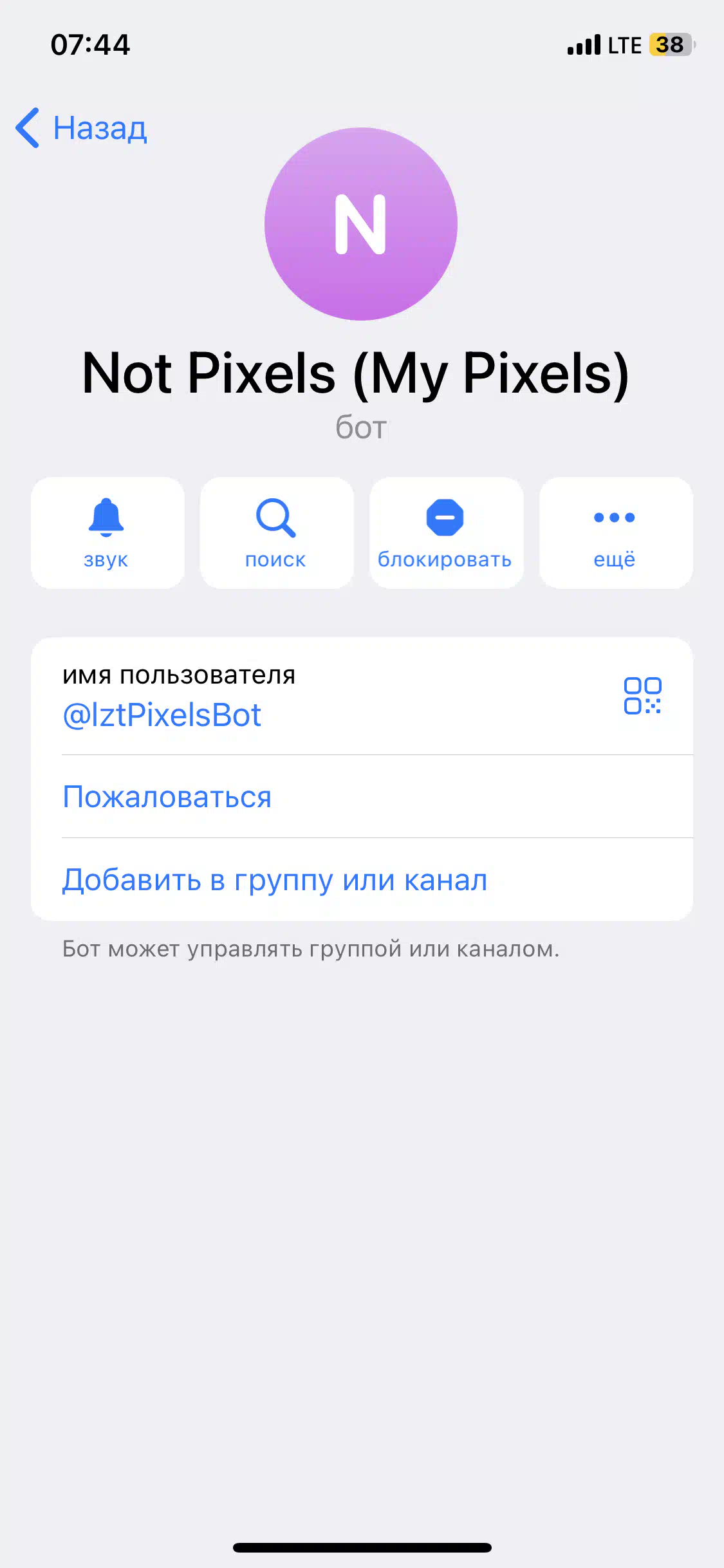This screenshot has width=724, height=1568.
Task: Show the QR code for the username
Action: pos(642,696)
